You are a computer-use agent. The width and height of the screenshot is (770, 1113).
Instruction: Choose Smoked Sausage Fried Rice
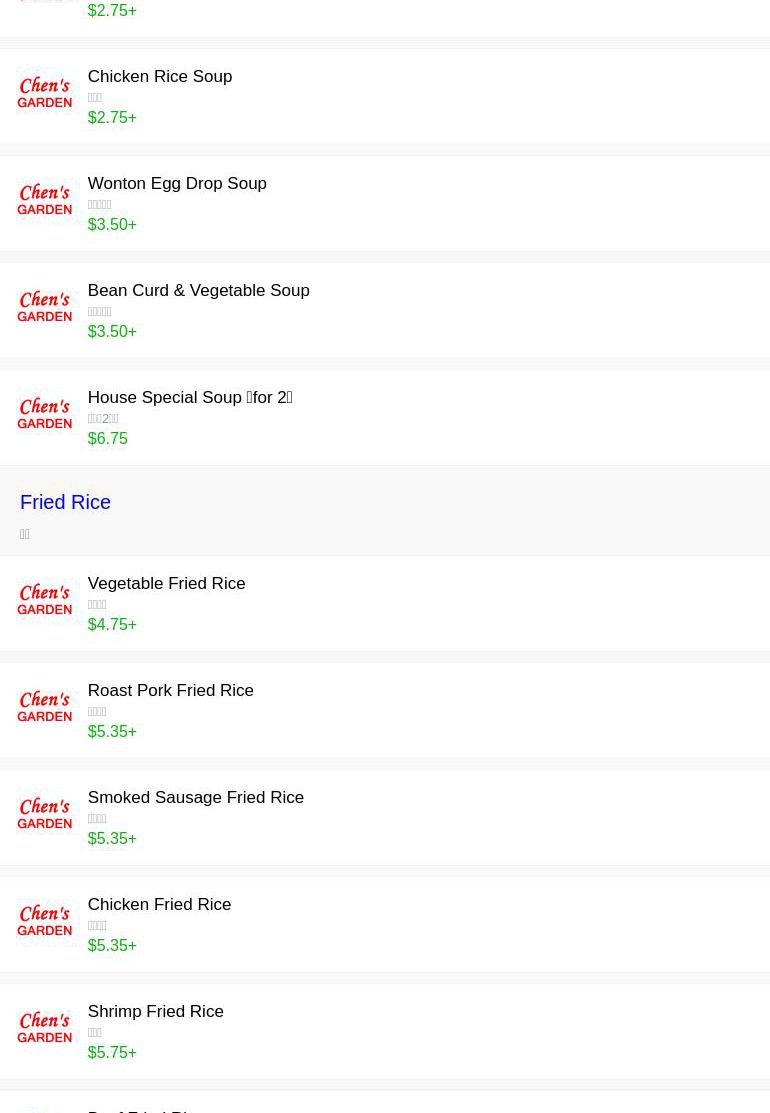(195, 798)
